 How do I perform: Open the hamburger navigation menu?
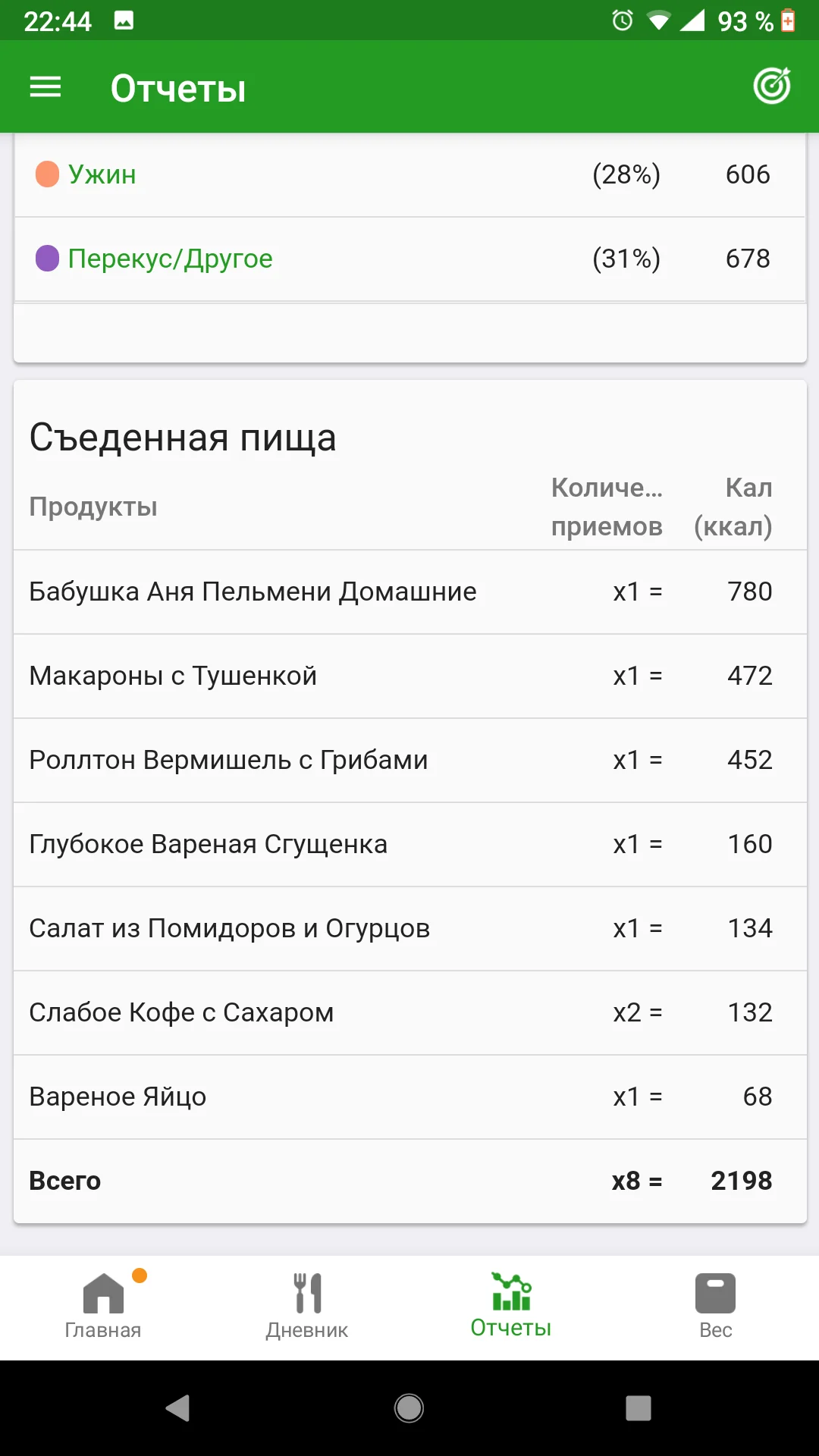click(x=45, y=87)
